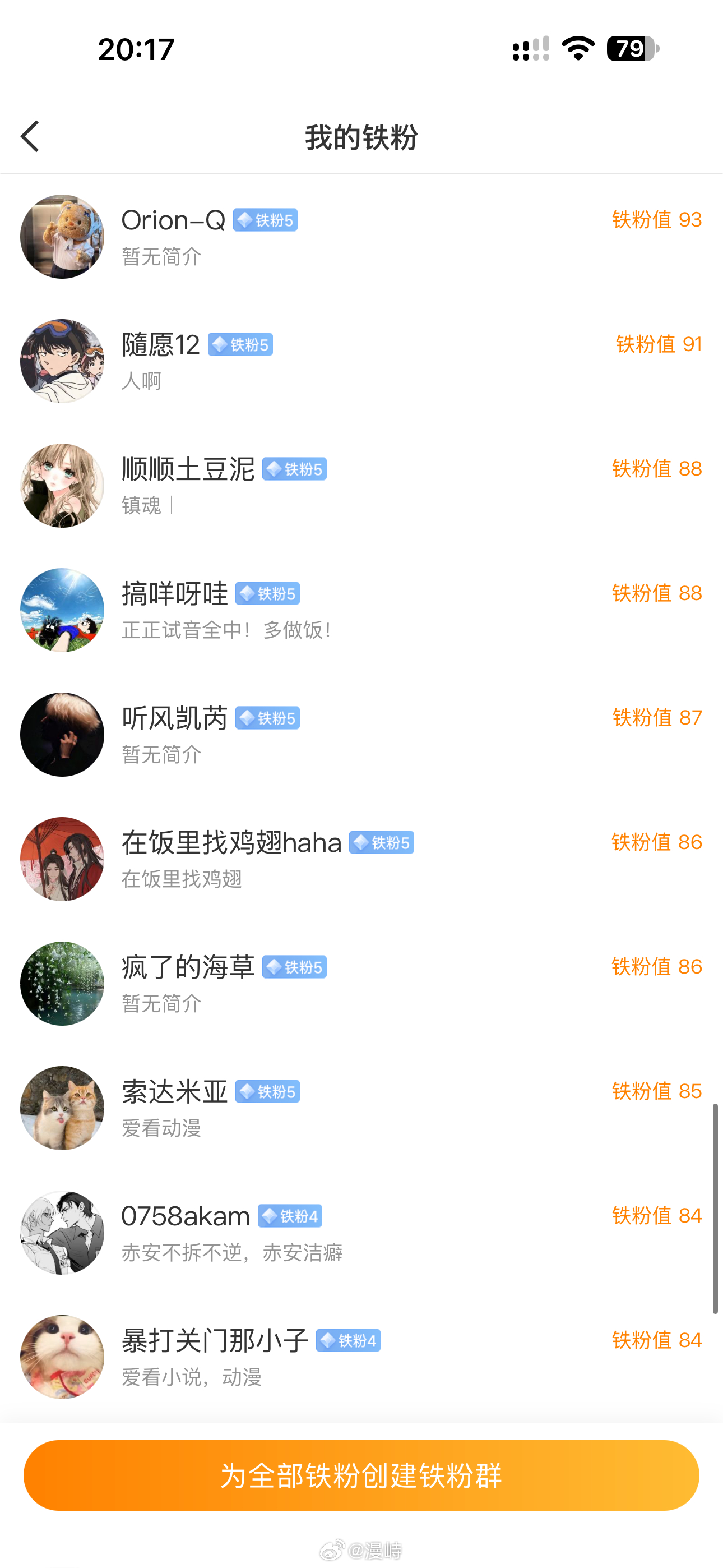Open Orion-Q's fan profile
This screenshot has height=1568, width=723.
point(361,237)
